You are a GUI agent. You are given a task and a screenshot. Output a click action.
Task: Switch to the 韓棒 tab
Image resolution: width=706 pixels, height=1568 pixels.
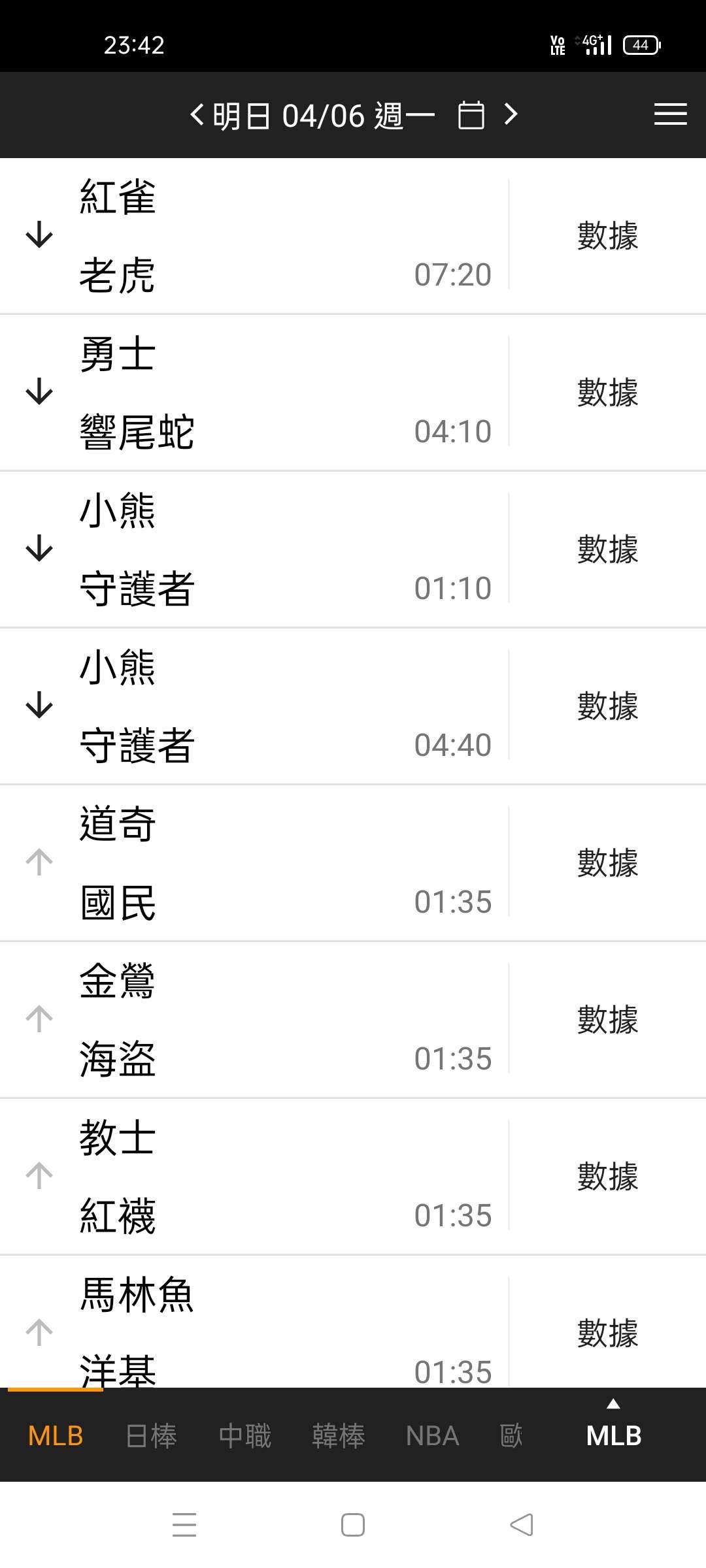(x=338, y=1436)
